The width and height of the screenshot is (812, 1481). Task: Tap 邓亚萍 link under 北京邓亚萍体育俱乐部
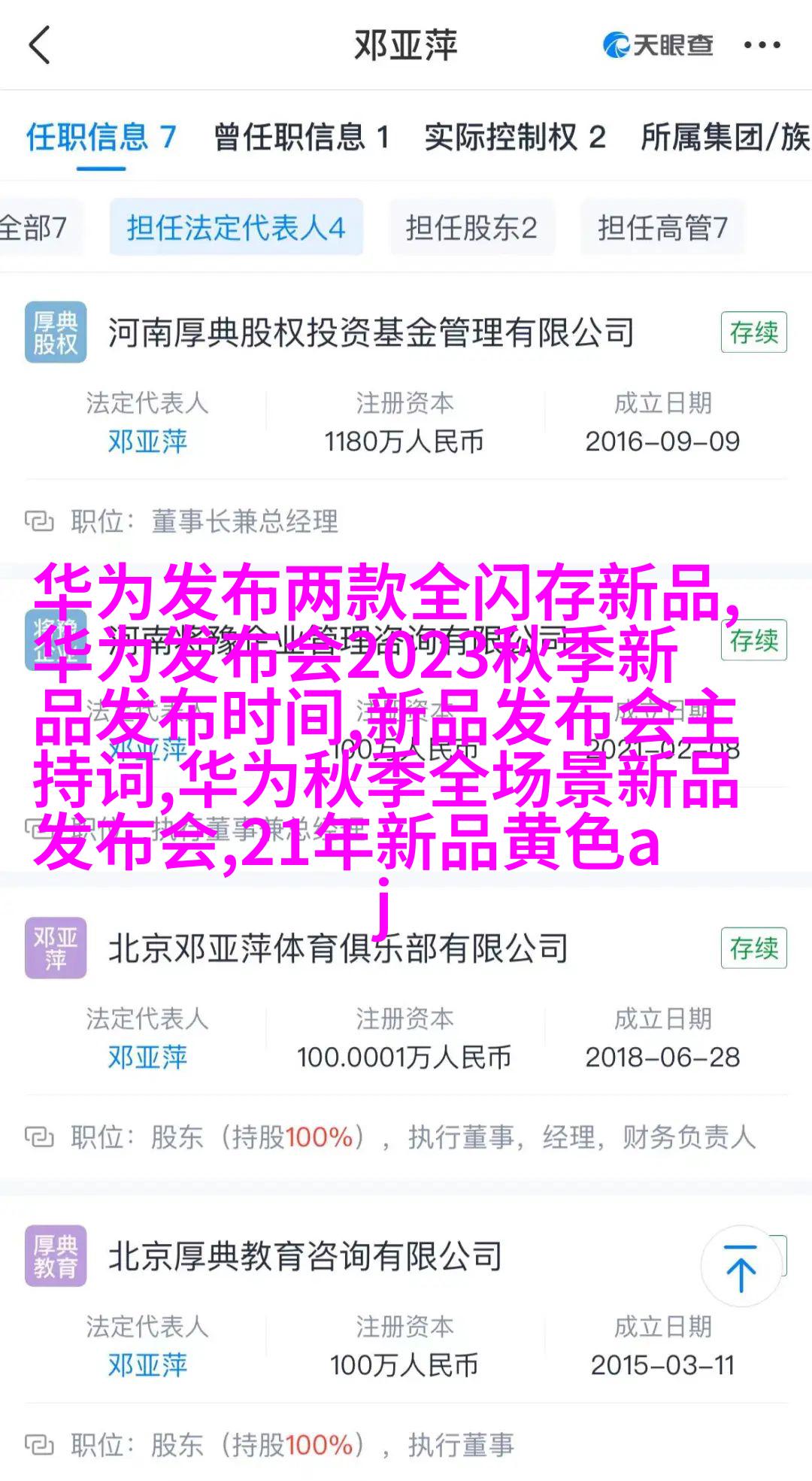tap(147, 1058)
